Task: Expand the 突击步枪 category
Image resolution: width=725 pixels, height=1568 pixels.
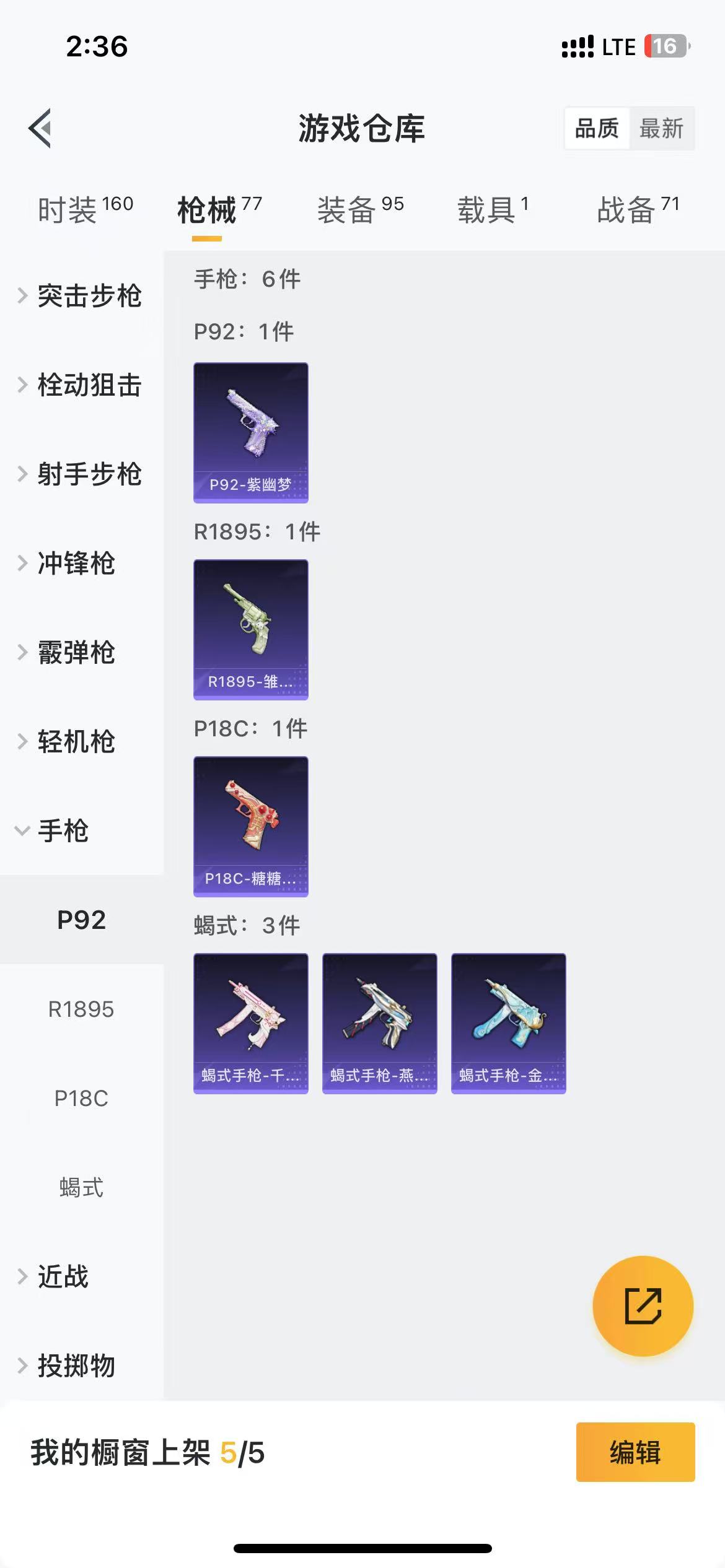Action: tap(81, 296)
